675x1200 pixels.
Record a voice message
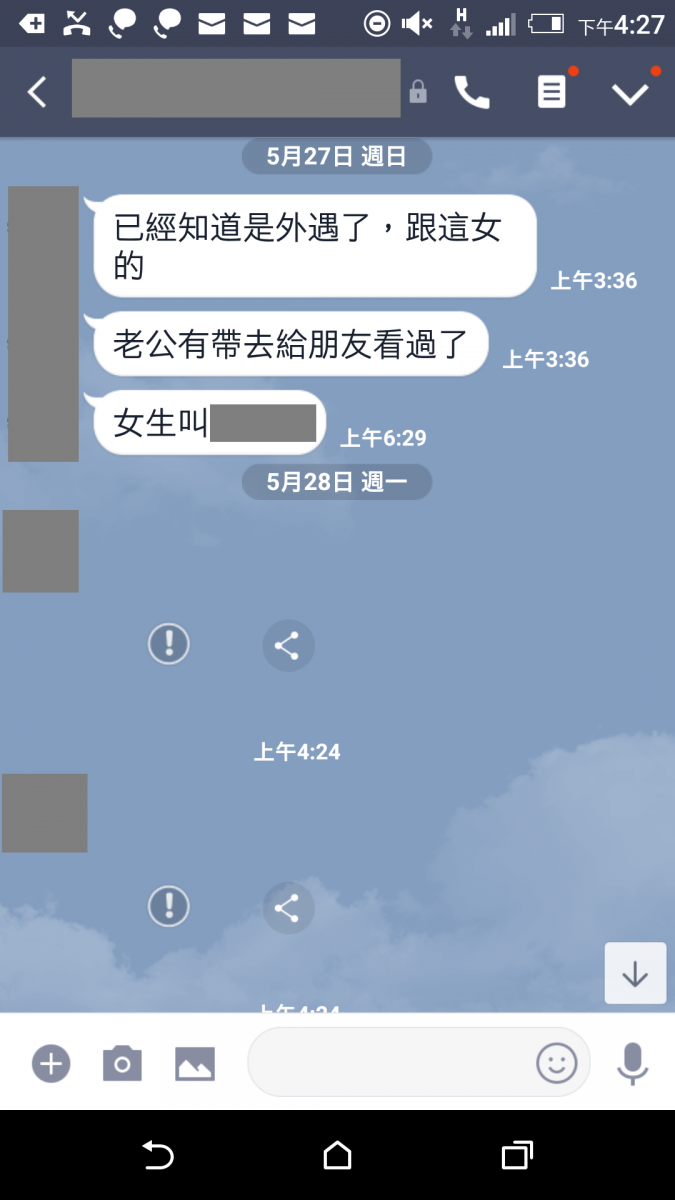(632, 1062)
